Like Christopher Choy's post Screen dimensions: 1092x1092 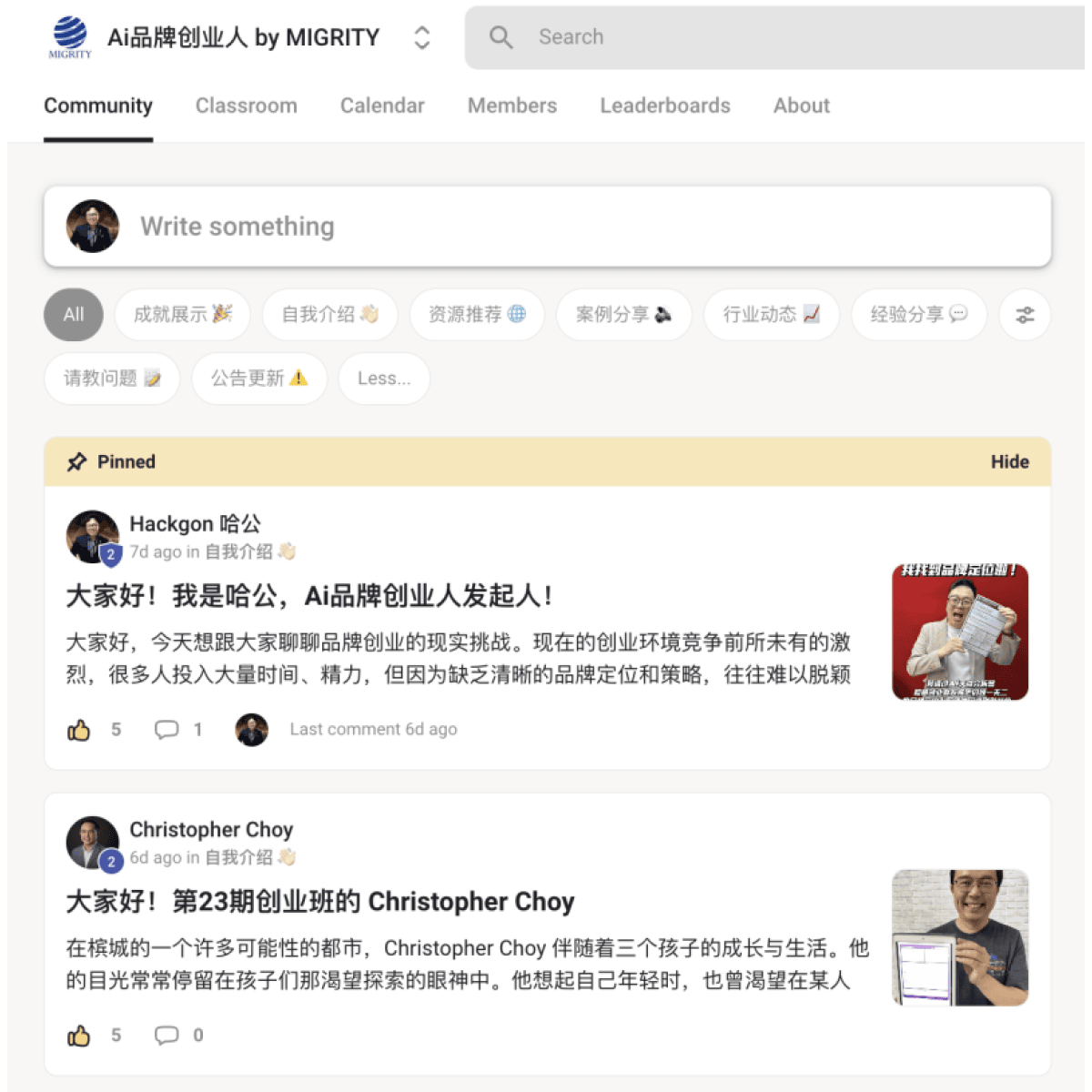coord(79,1036)
